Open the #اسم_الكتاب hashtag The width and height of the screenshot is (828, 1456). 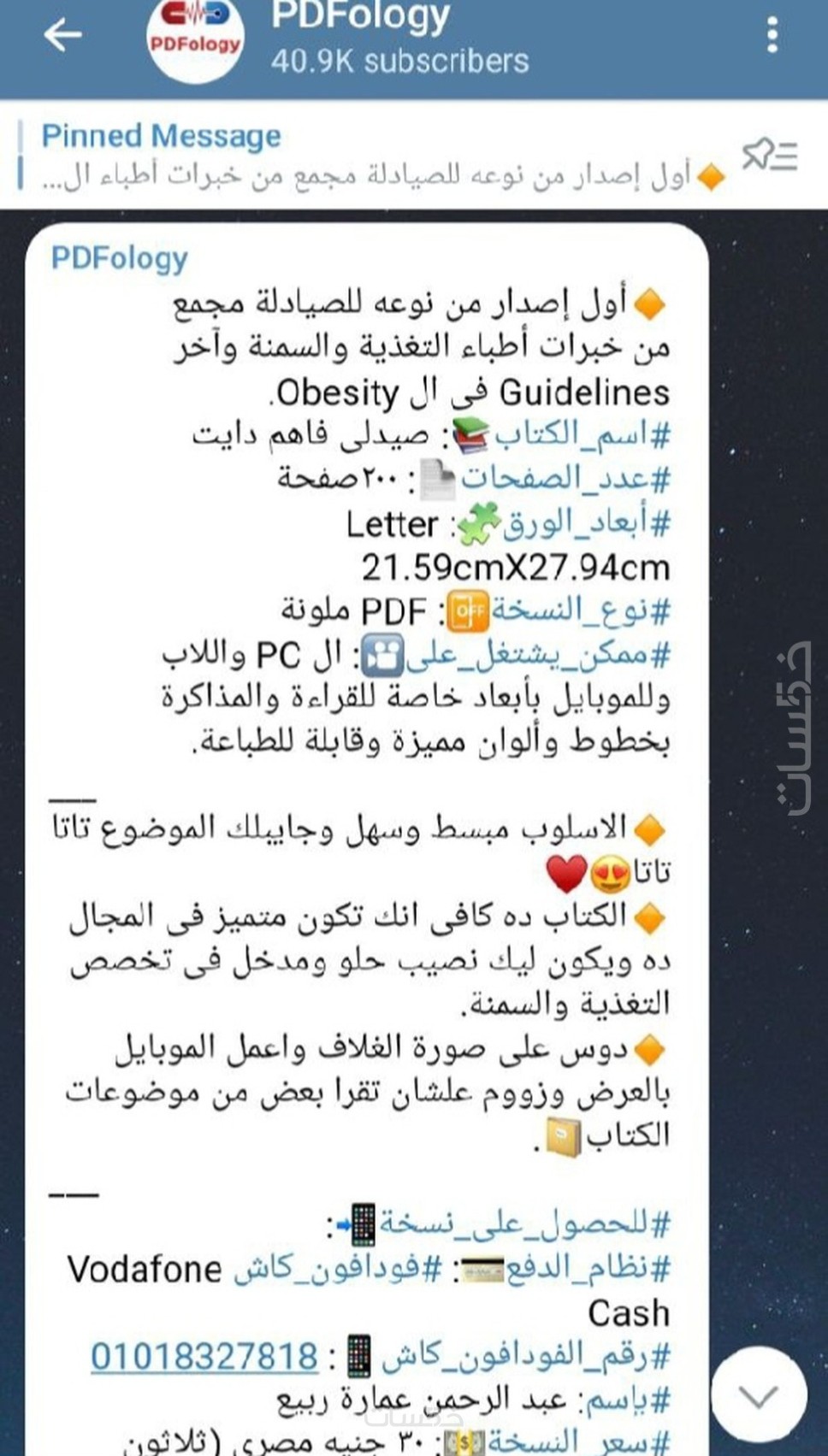(583, 435)
